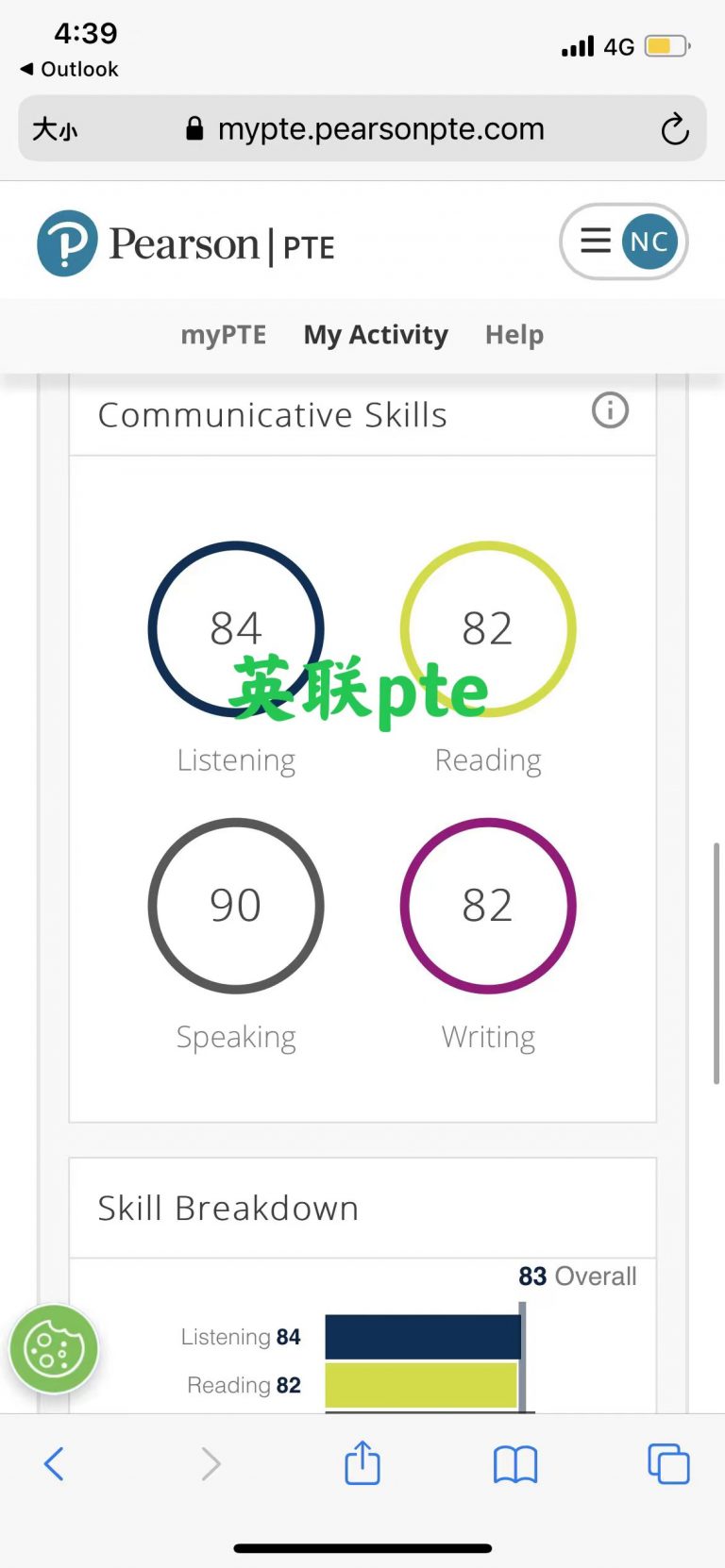Switch to My Activity
This screenshot has height=1568, width=725.
click(376, 335)
